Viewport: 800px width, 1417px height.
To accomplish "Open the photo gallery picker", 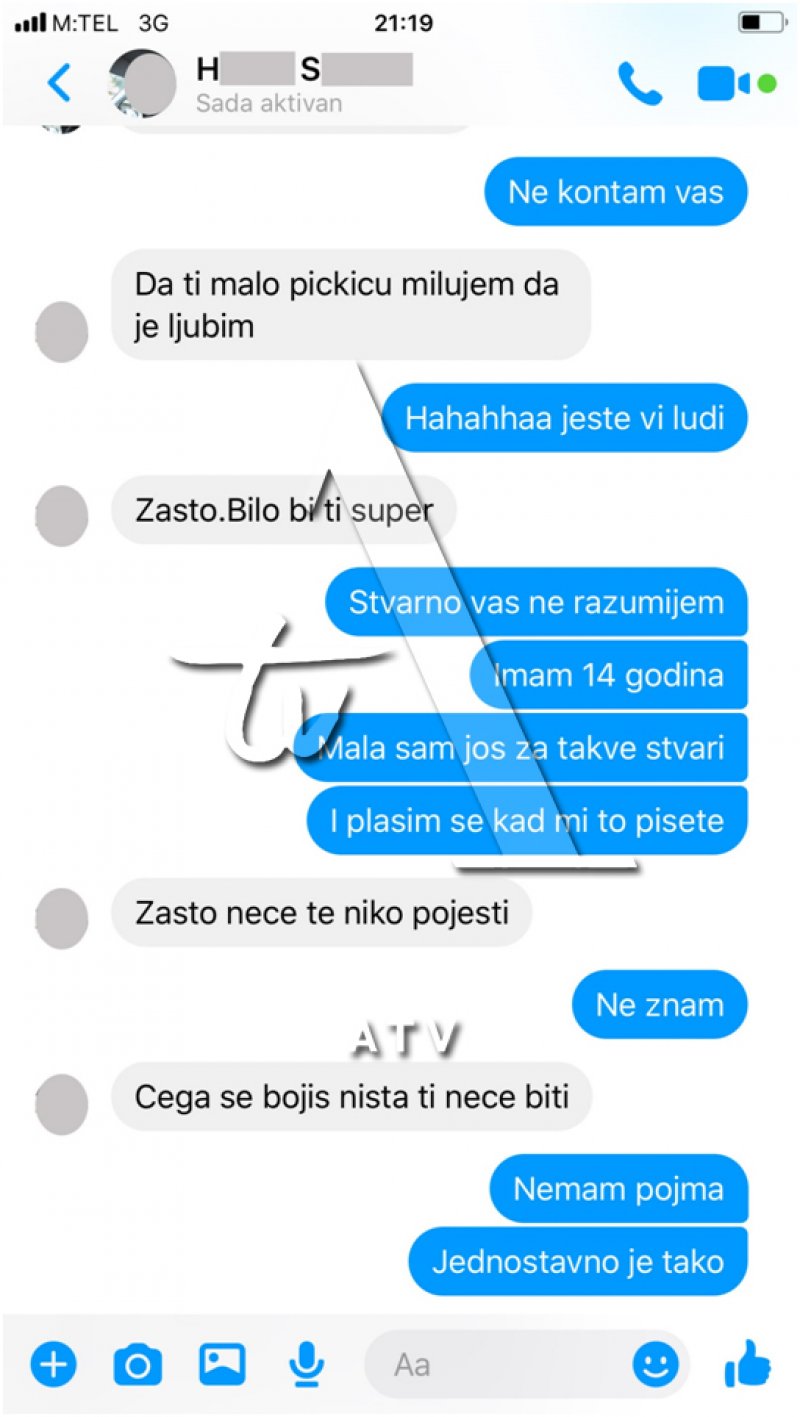I will point(222,1362).
